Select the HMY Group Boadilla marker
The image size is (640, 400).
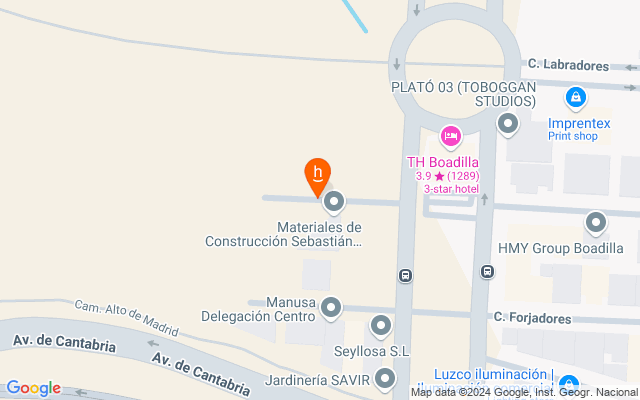coord(597,224)
